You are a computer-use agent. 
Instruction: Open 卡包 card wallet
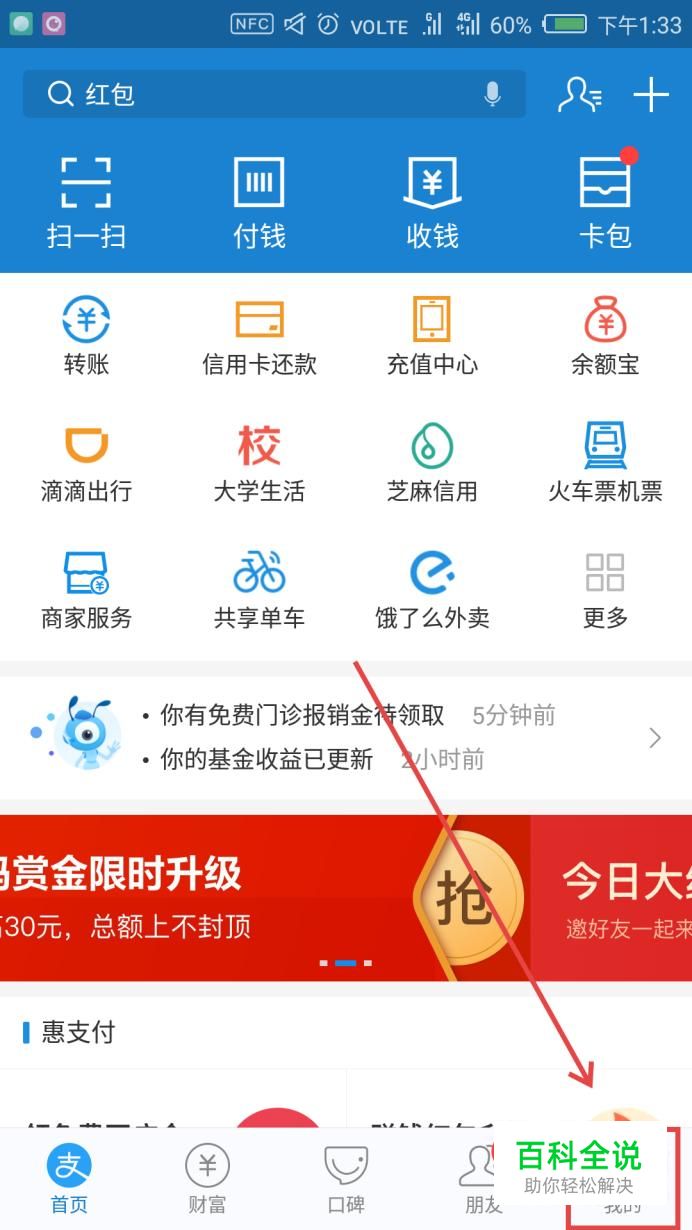(x=606, y=203)
